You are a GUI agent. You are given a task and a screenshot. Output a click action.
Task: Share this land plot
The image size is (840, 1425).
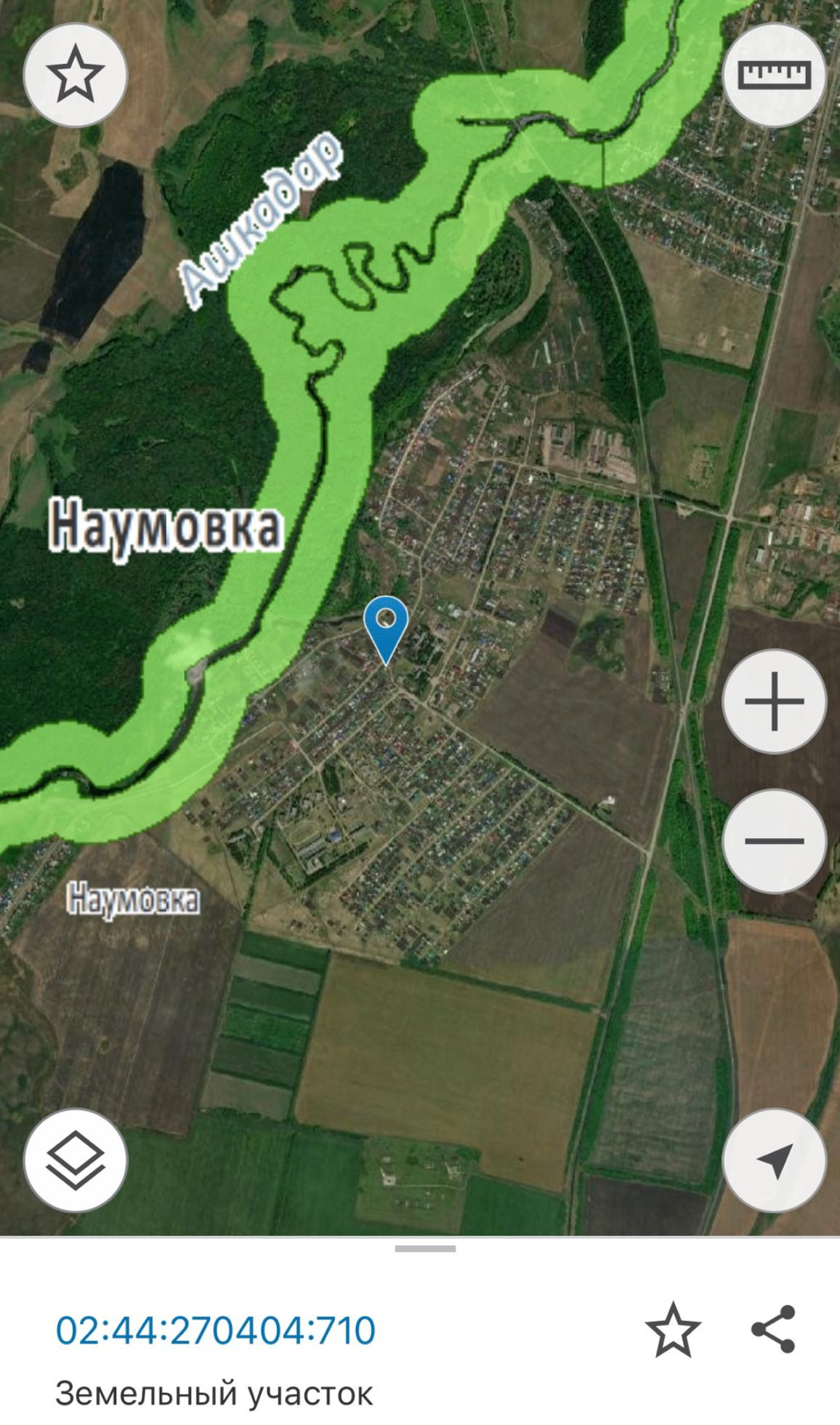pyautogui.click(x=774, y=1330)
